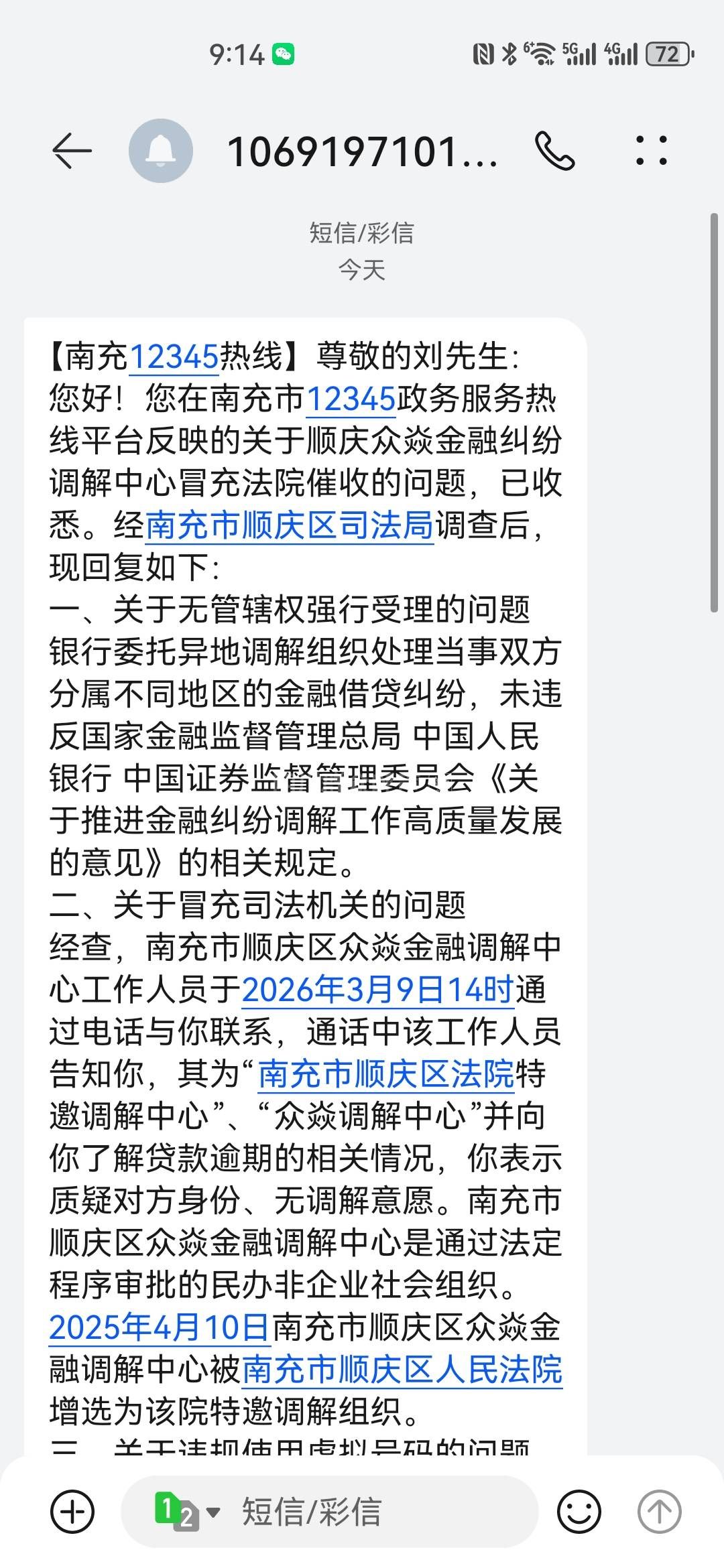This screenshot has height=1568, width=724.
Task: Open the emoji picker
Action: coord(579,1511)
